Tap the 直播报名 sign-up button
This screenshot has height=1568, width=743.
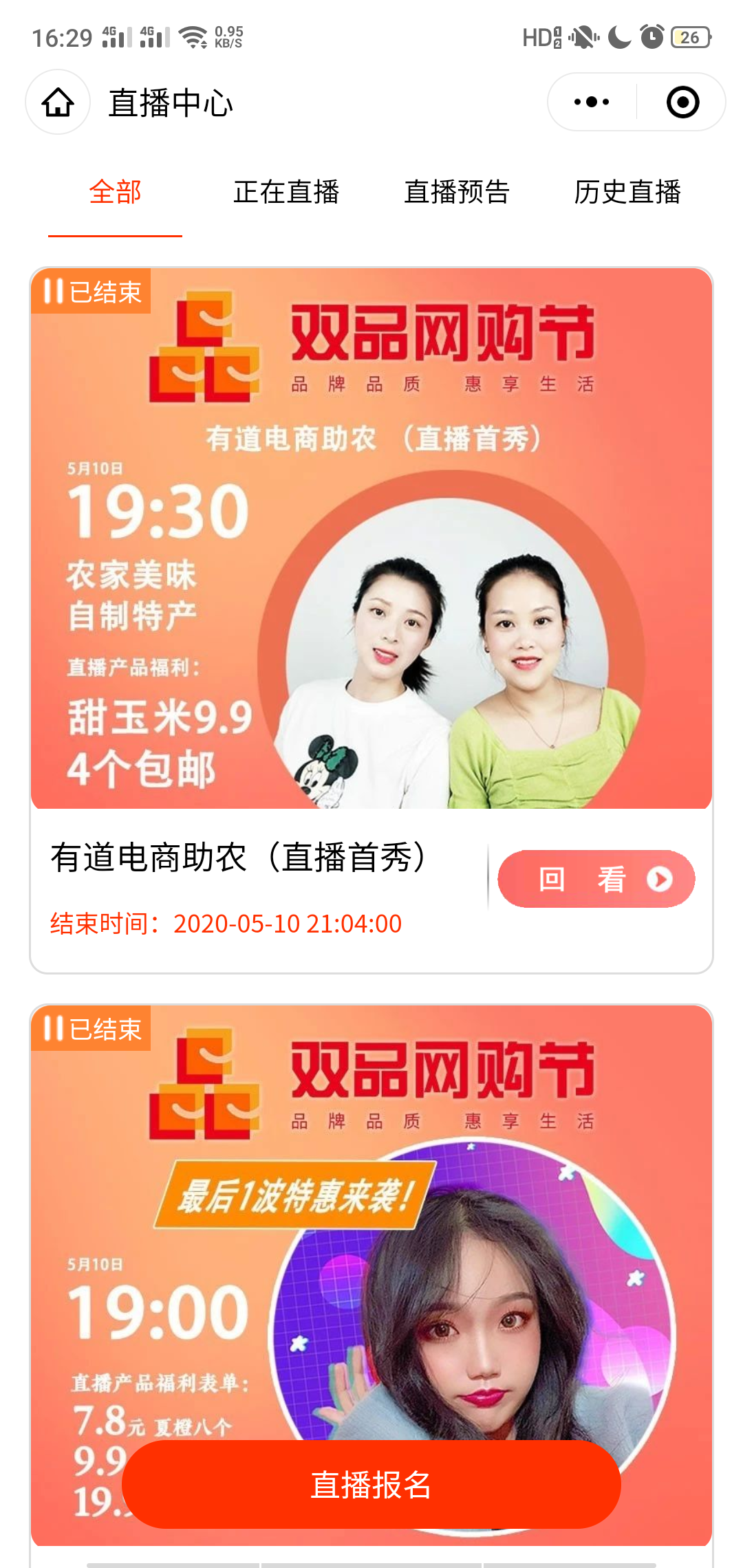(371, 1485)
